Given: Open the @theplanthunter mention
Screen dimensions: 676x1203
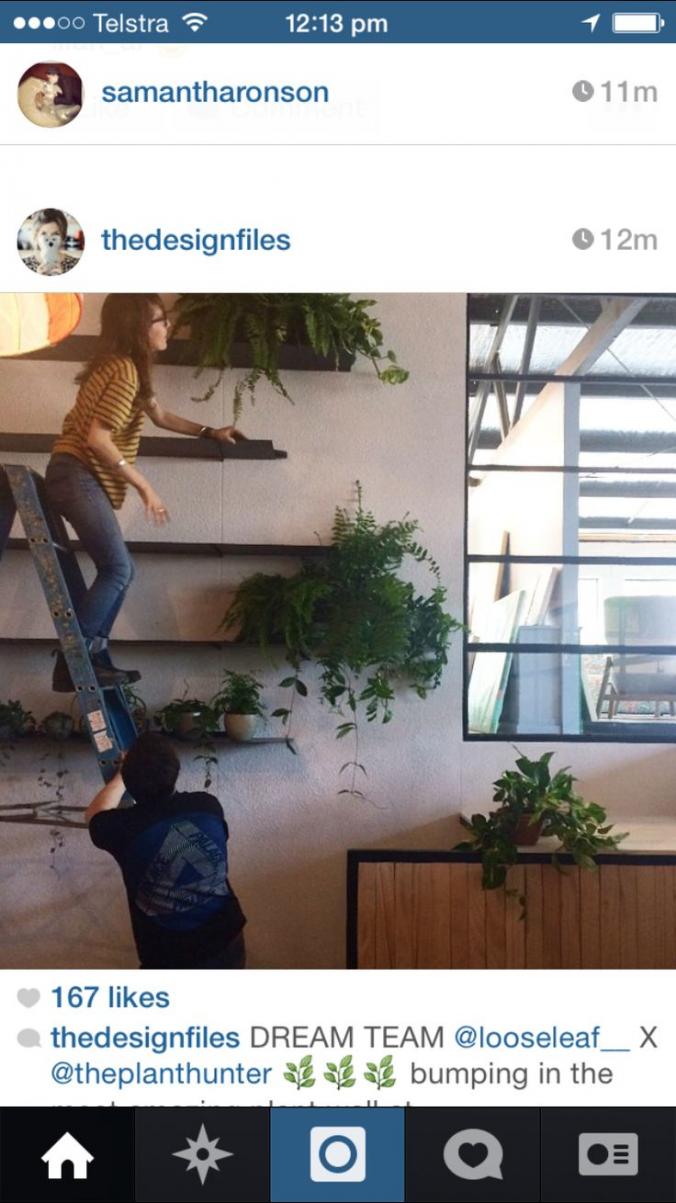Looking at the screenshot, I should pos(161,1074).
